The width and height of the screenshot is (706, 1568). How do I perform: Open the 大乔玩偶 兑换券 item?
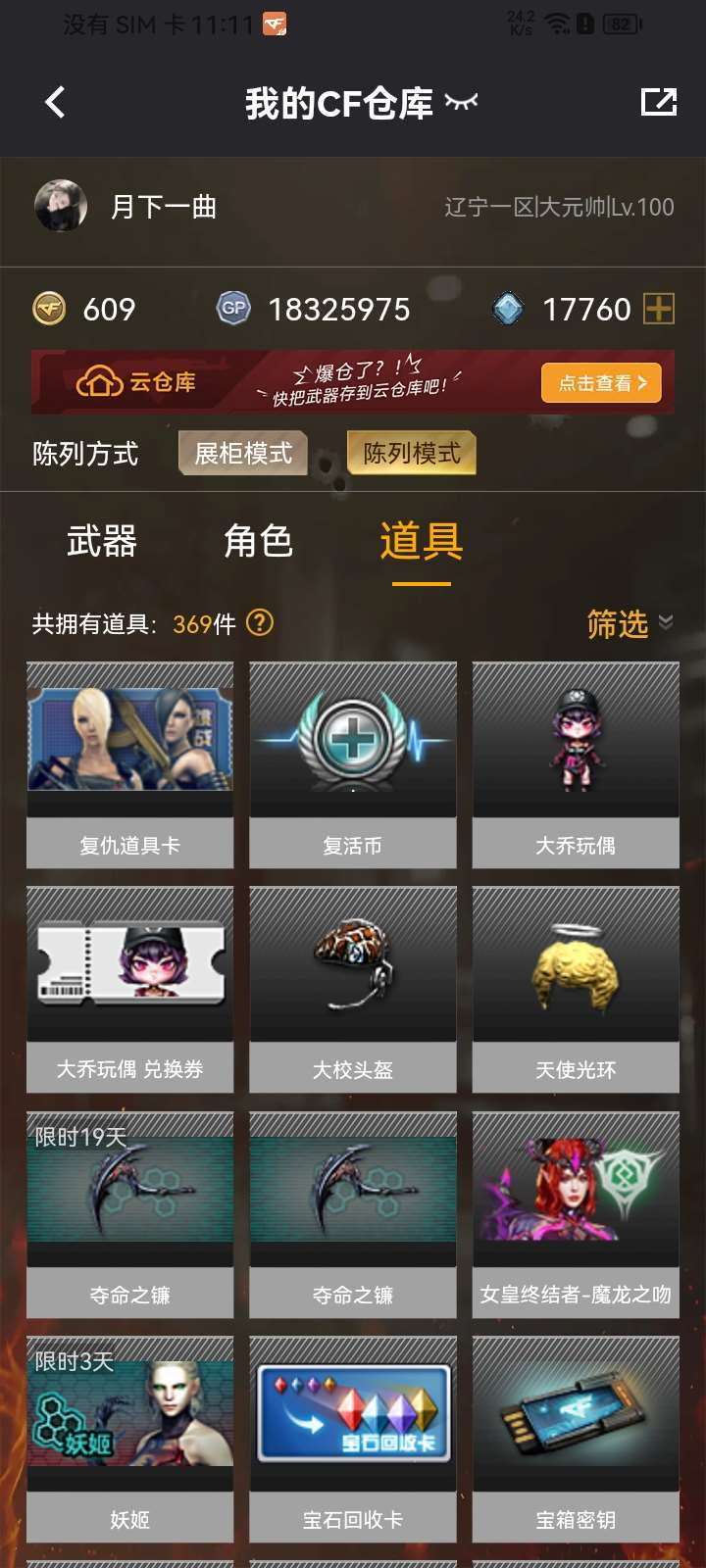tap(130, 990)
